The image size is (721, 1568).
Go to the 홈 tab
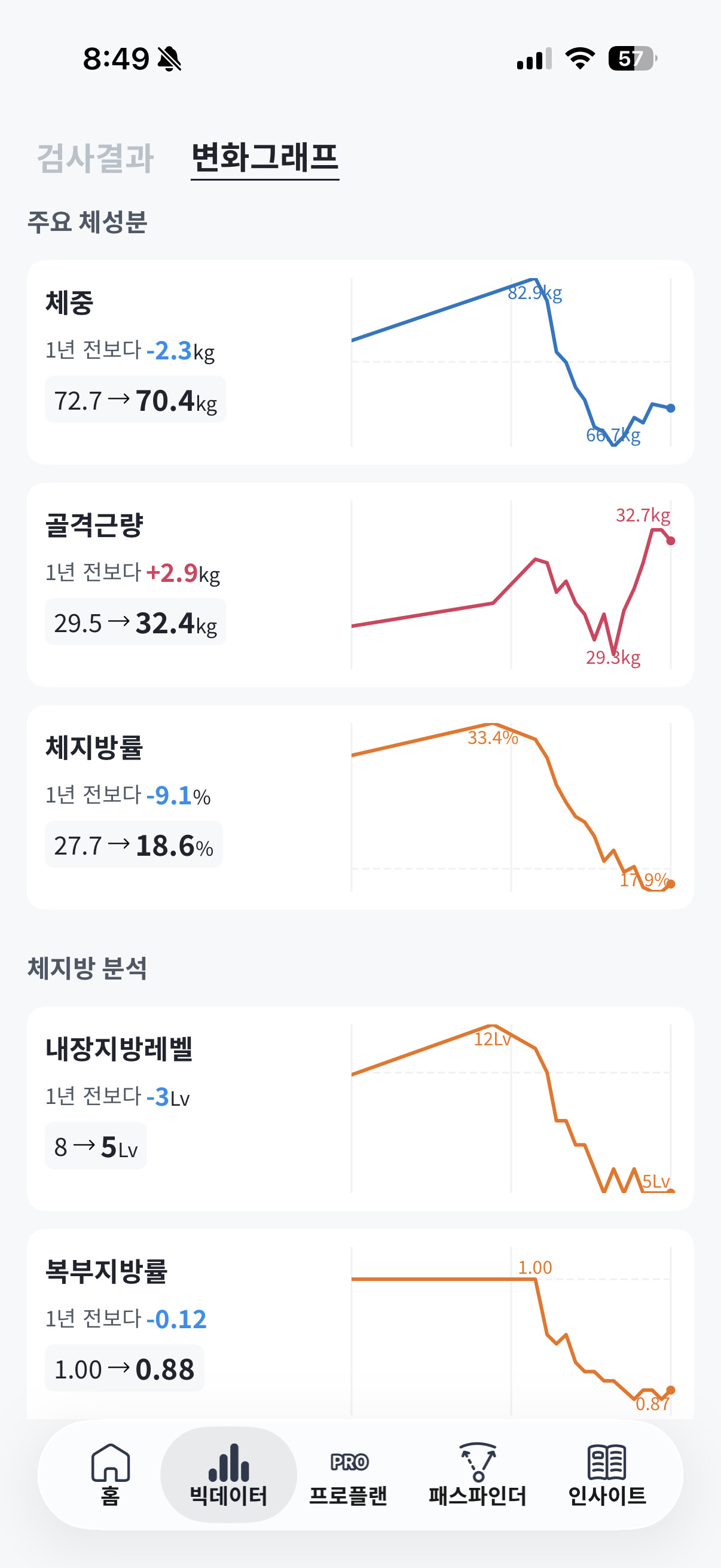click(110, 1474)
